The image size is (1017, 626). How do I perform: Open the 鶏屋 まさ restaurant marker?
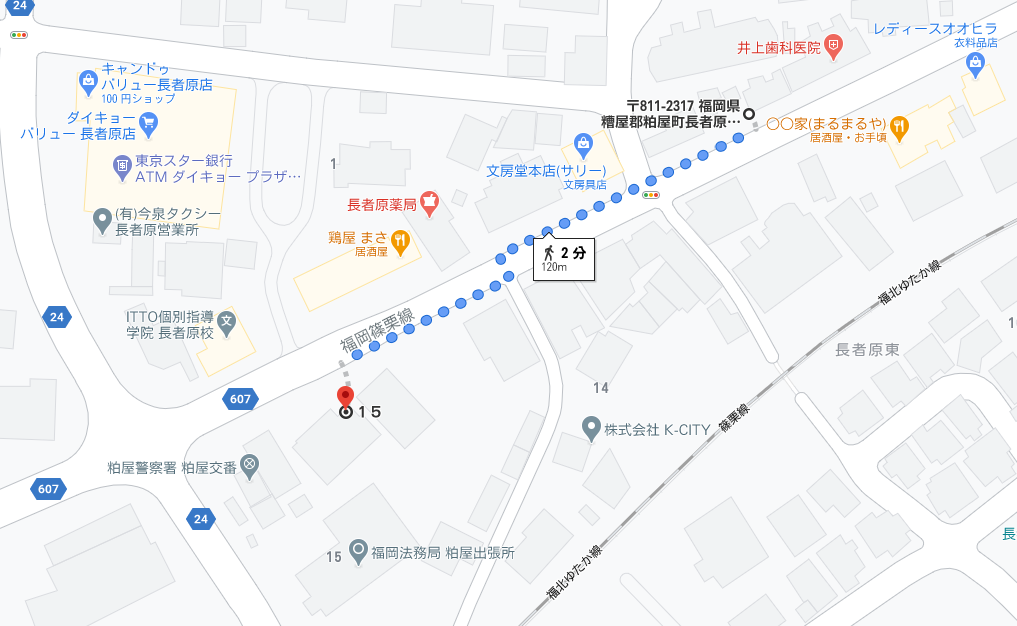pos(400,240)
